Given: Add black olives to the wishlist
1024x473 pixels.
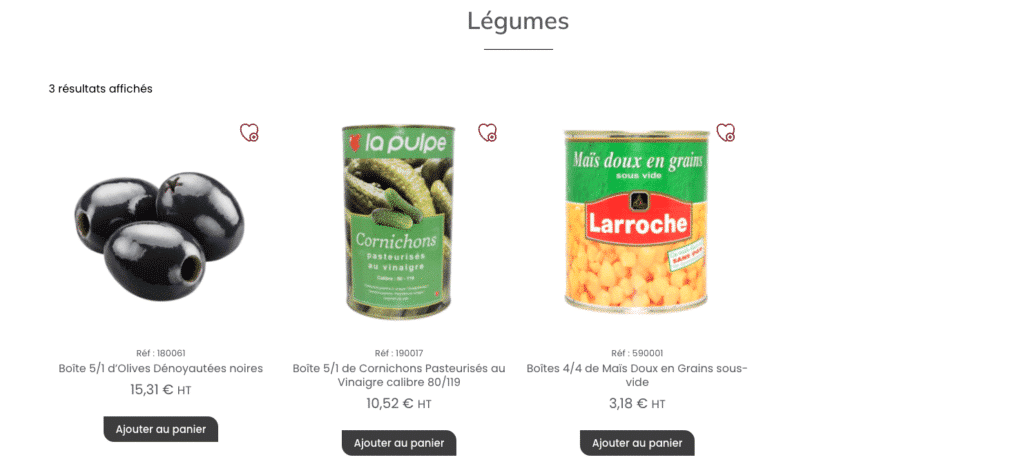Looking at the screenshot, I should [249, 132].
